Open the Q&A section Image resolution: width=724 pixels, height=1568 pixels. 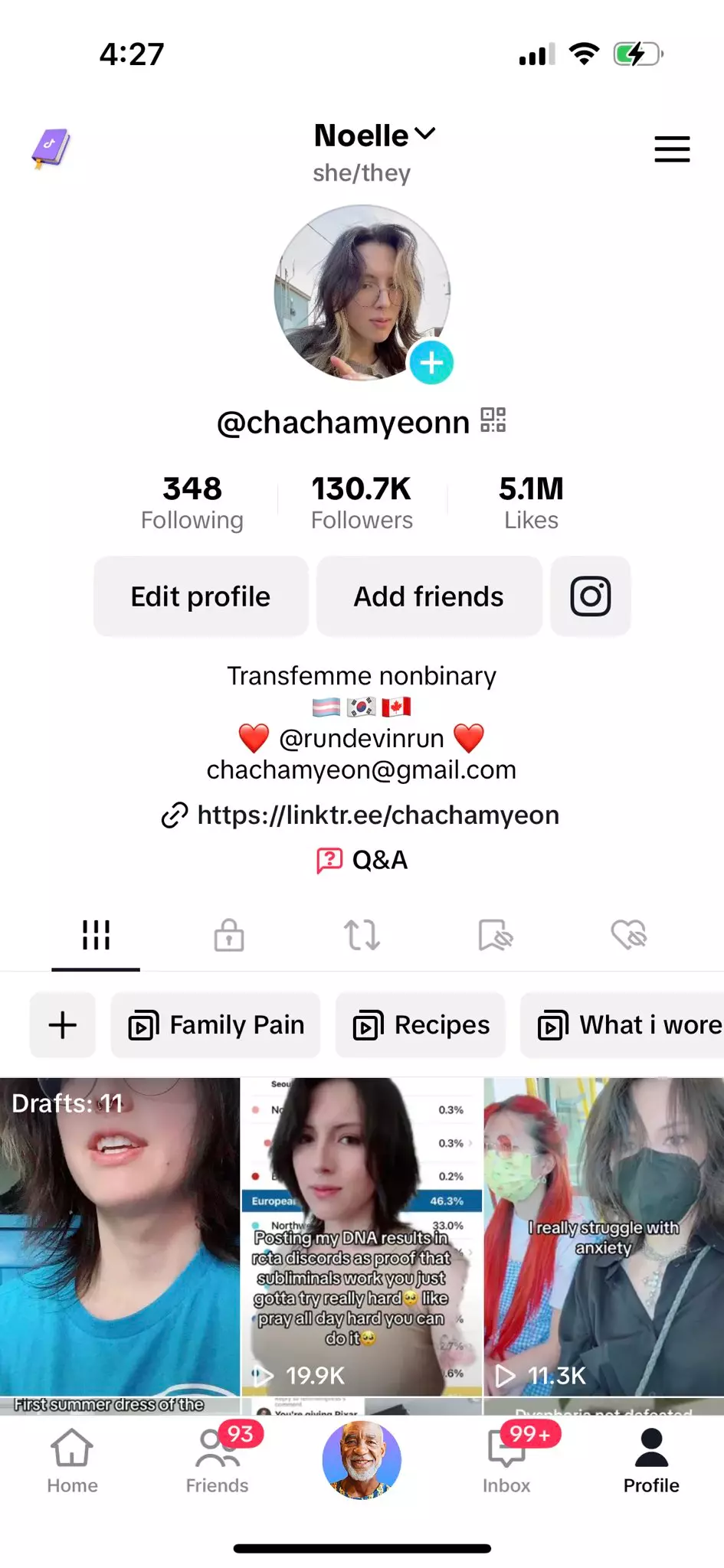click(x=362, y=860)
